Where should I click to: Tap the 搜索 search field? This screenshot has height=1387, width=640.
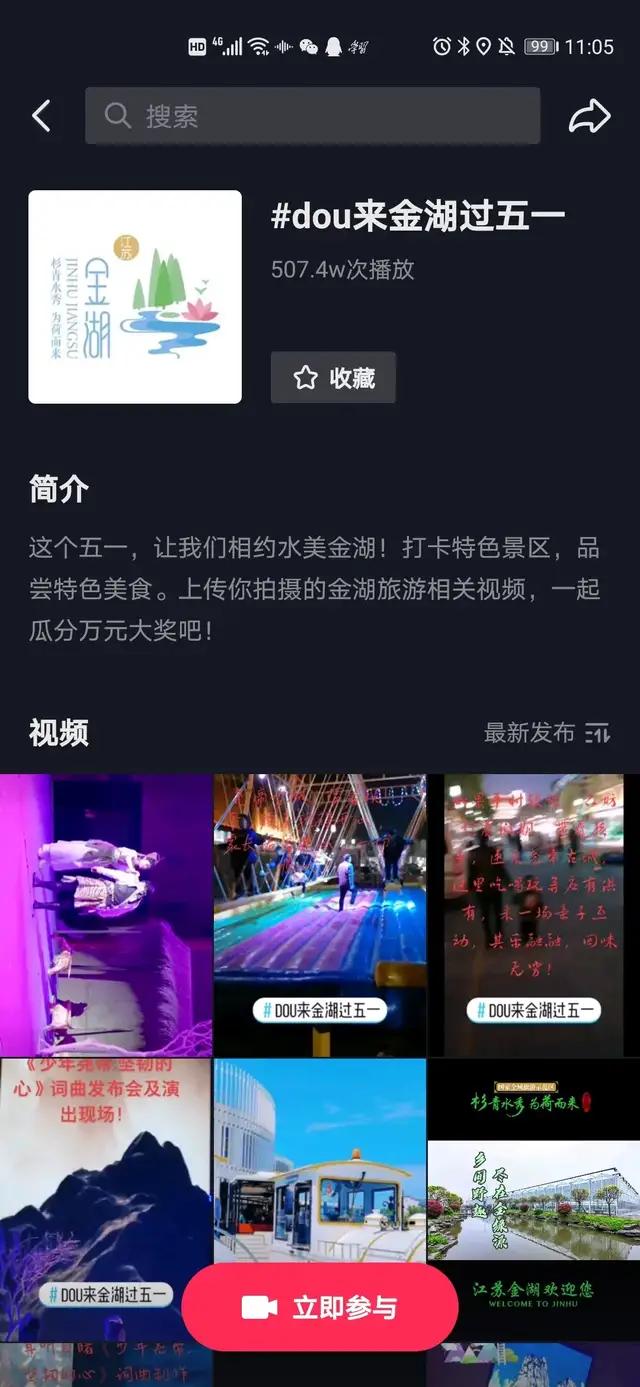[x=312, y=116]
